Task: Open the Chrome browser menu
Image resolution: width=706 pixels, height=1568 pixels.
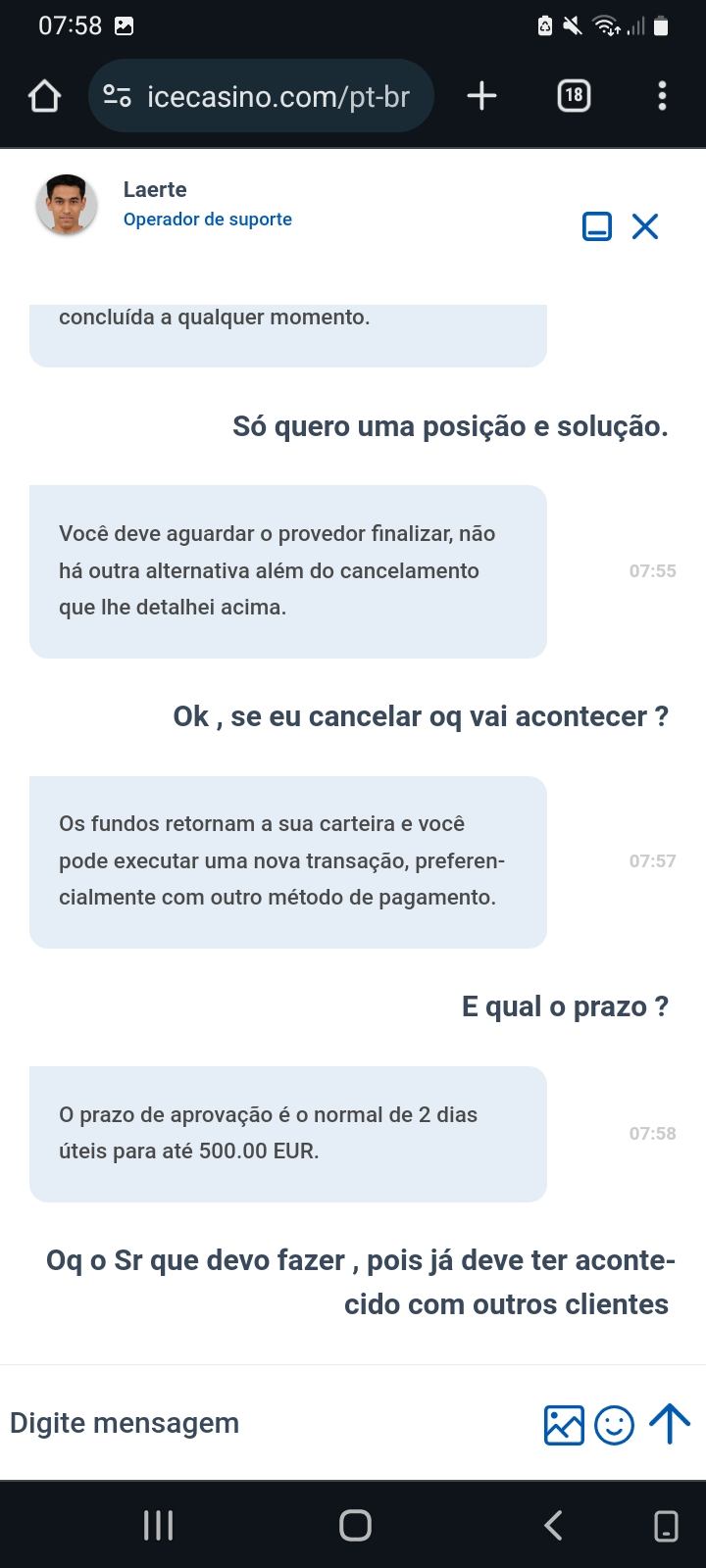Action: pos(662,96)
